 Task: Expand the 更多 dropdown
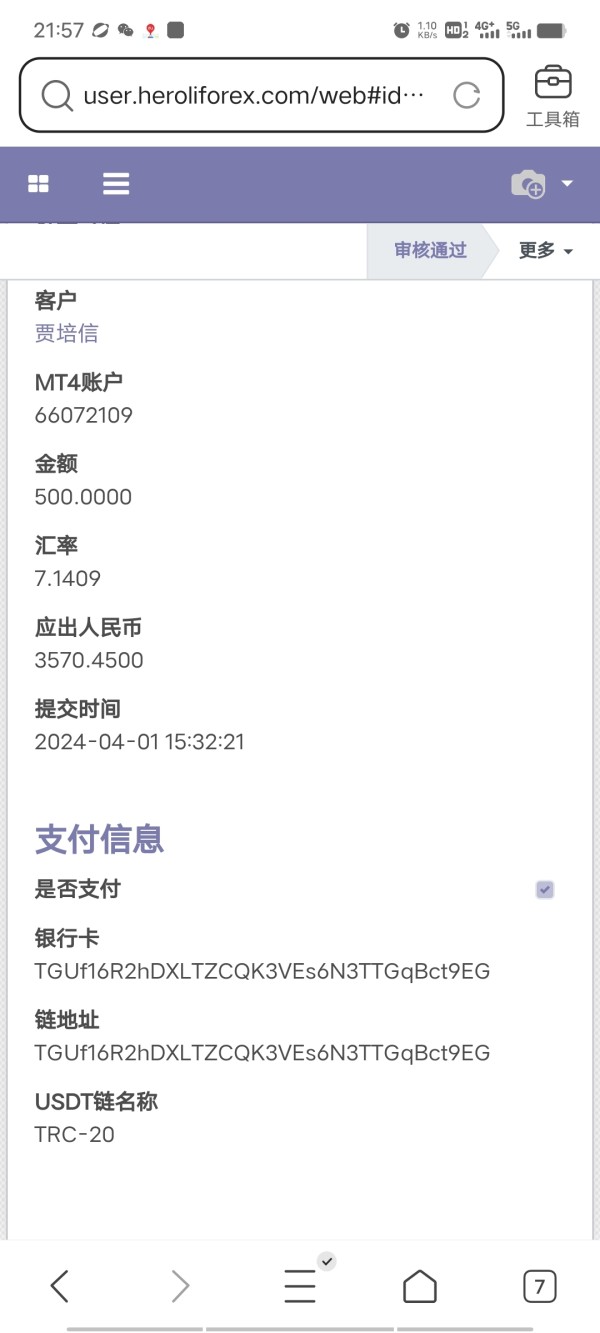[545, 250]
